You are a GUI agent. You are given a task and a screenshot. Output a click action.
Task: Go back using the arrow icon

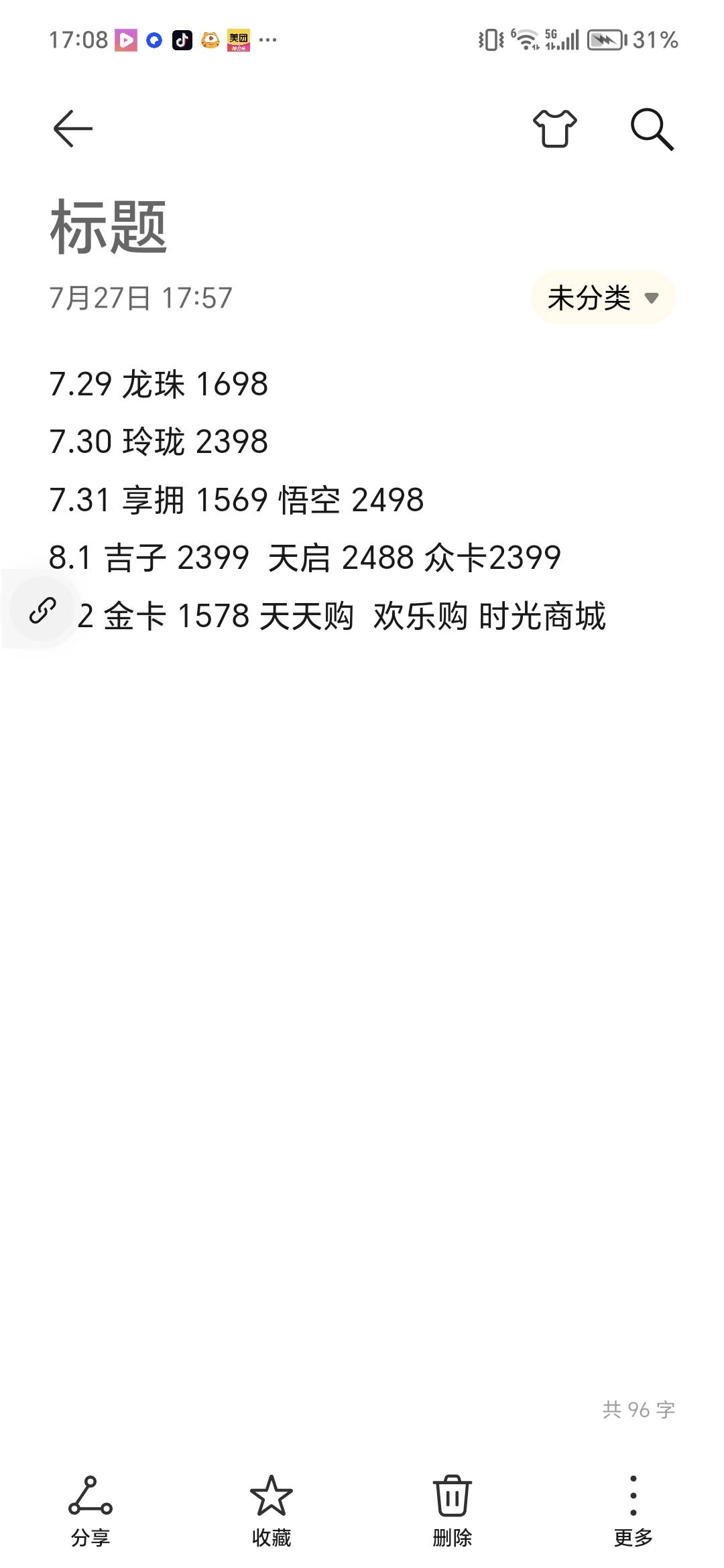(x=72, y=128)
